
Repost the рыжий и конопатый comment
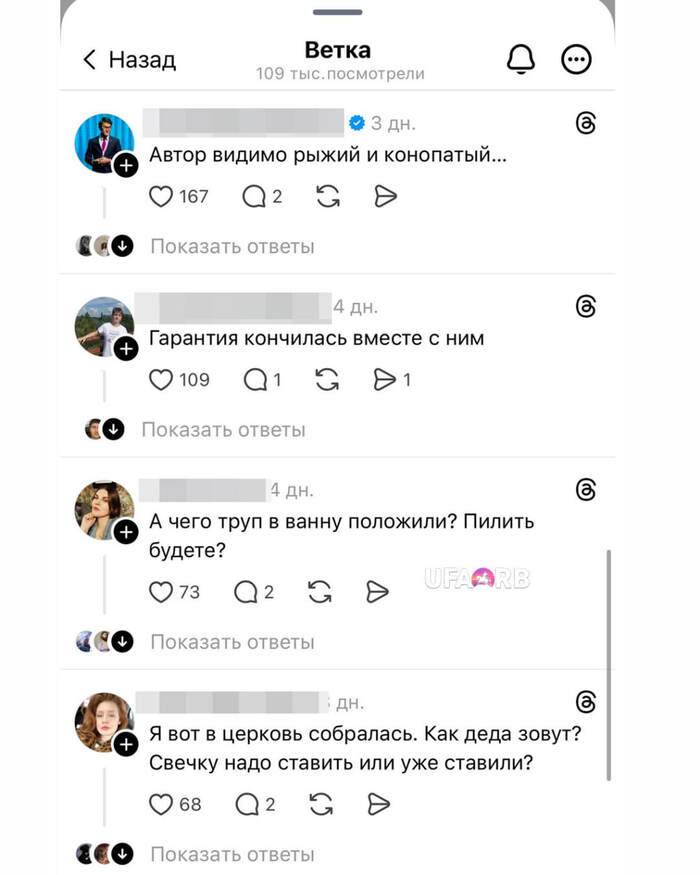coord(328,197)
